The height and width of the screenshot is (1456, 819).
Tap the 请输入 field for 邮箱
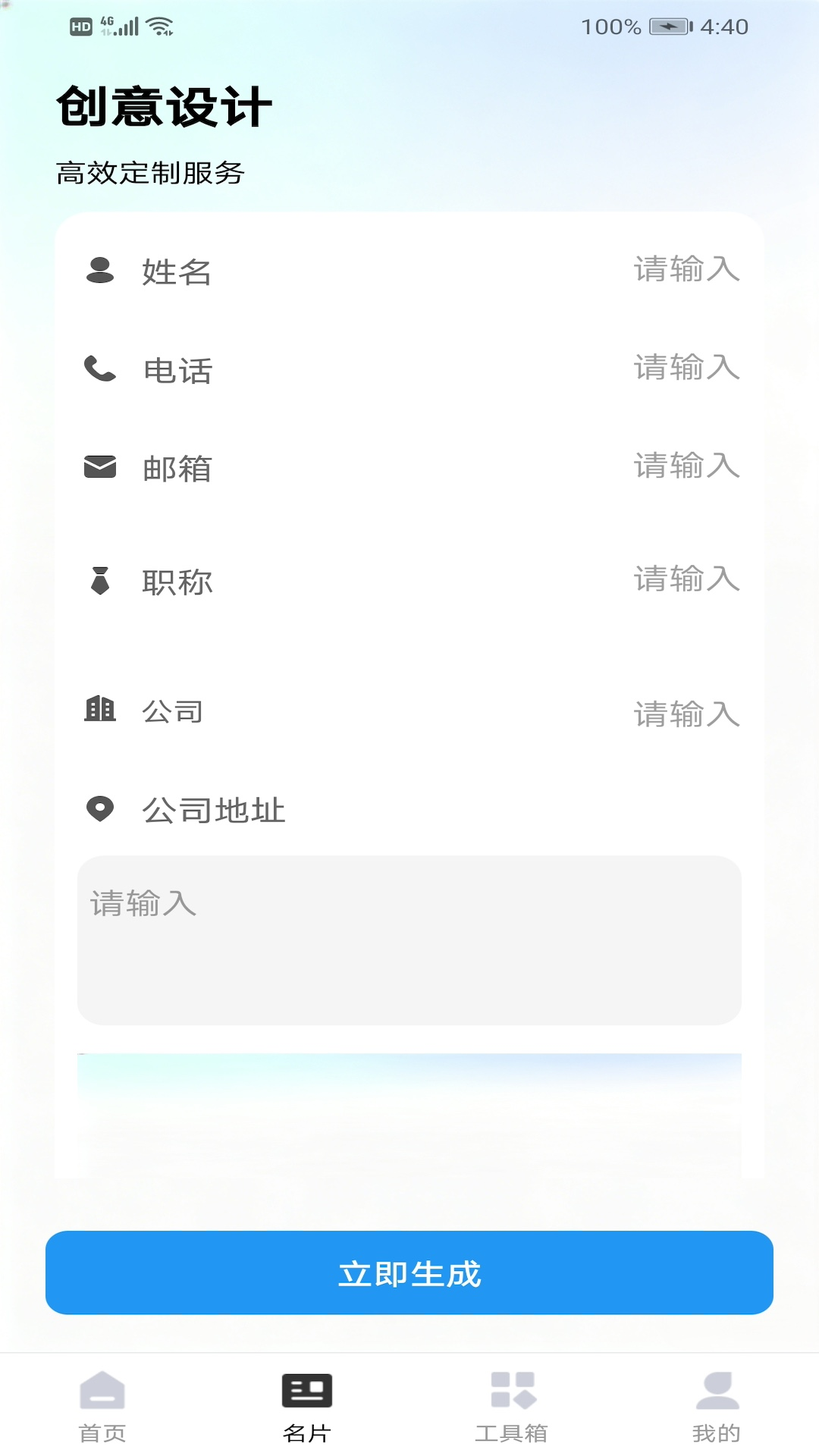tap(686, 468)
